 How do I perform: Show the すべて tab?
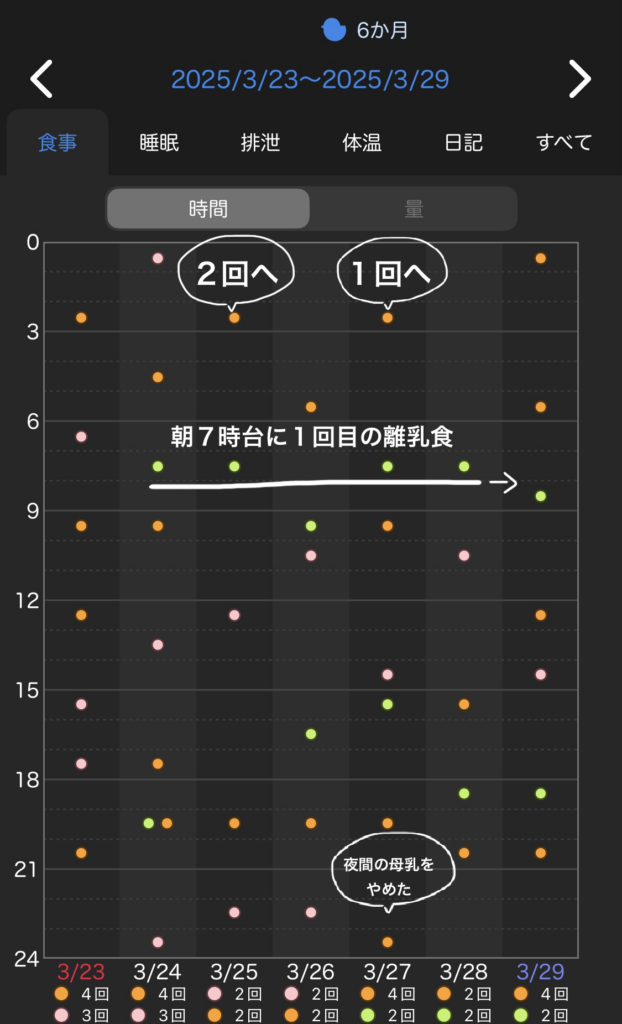click(564, 143)
